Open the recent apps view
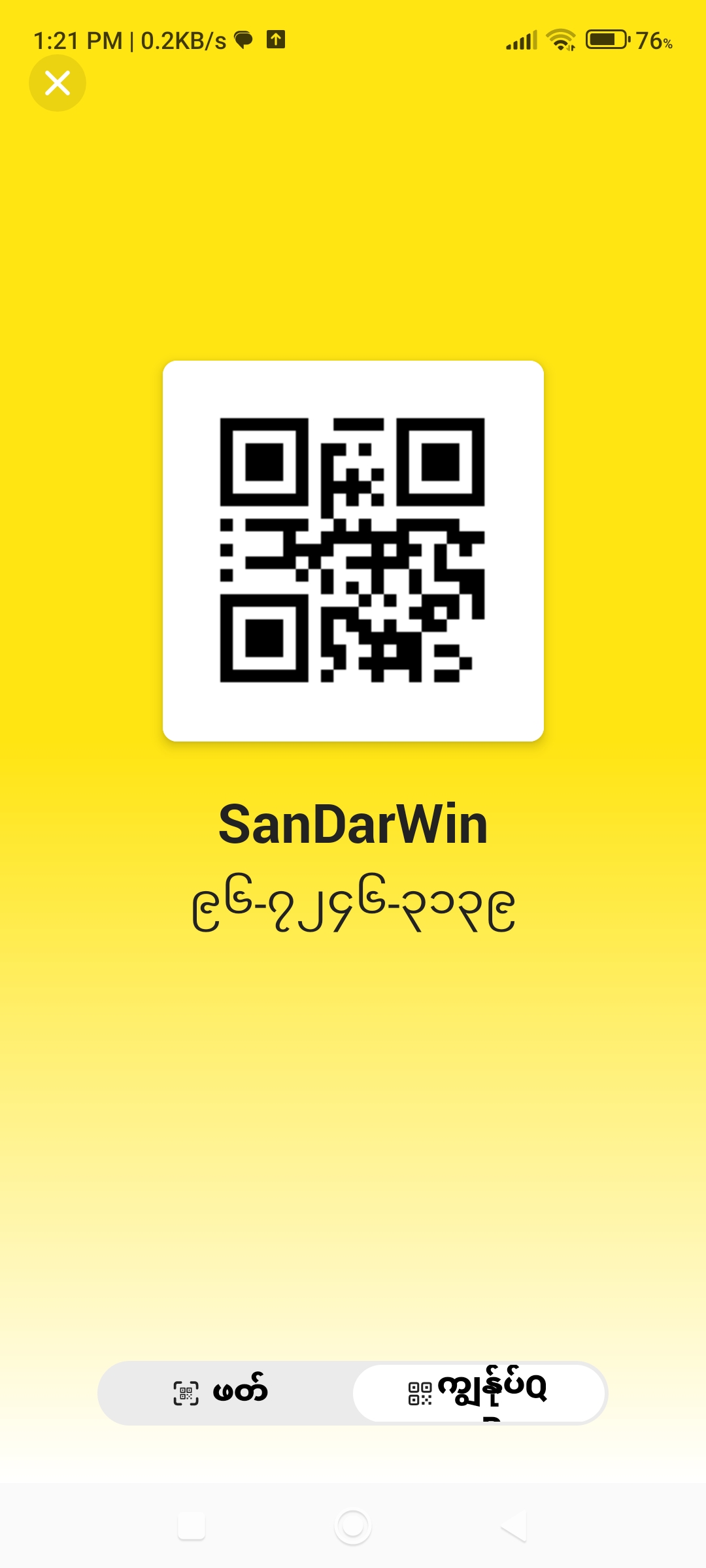Screen dimensions: 706x1568 [x=192, y=1527]
